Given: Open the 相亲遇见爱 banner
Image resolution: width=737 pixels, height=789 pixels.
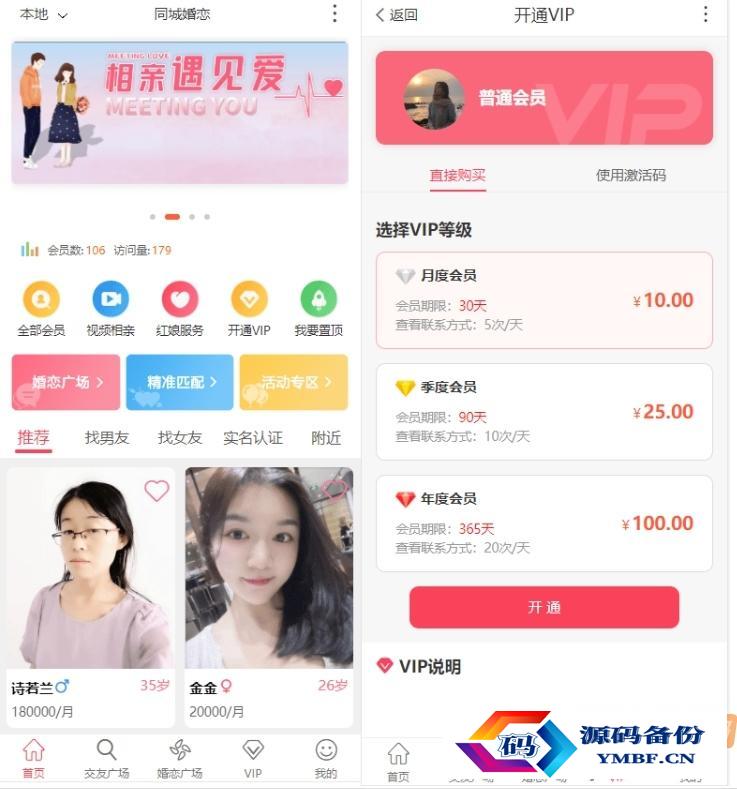Looking at the screenshot, I should (180, 112).
